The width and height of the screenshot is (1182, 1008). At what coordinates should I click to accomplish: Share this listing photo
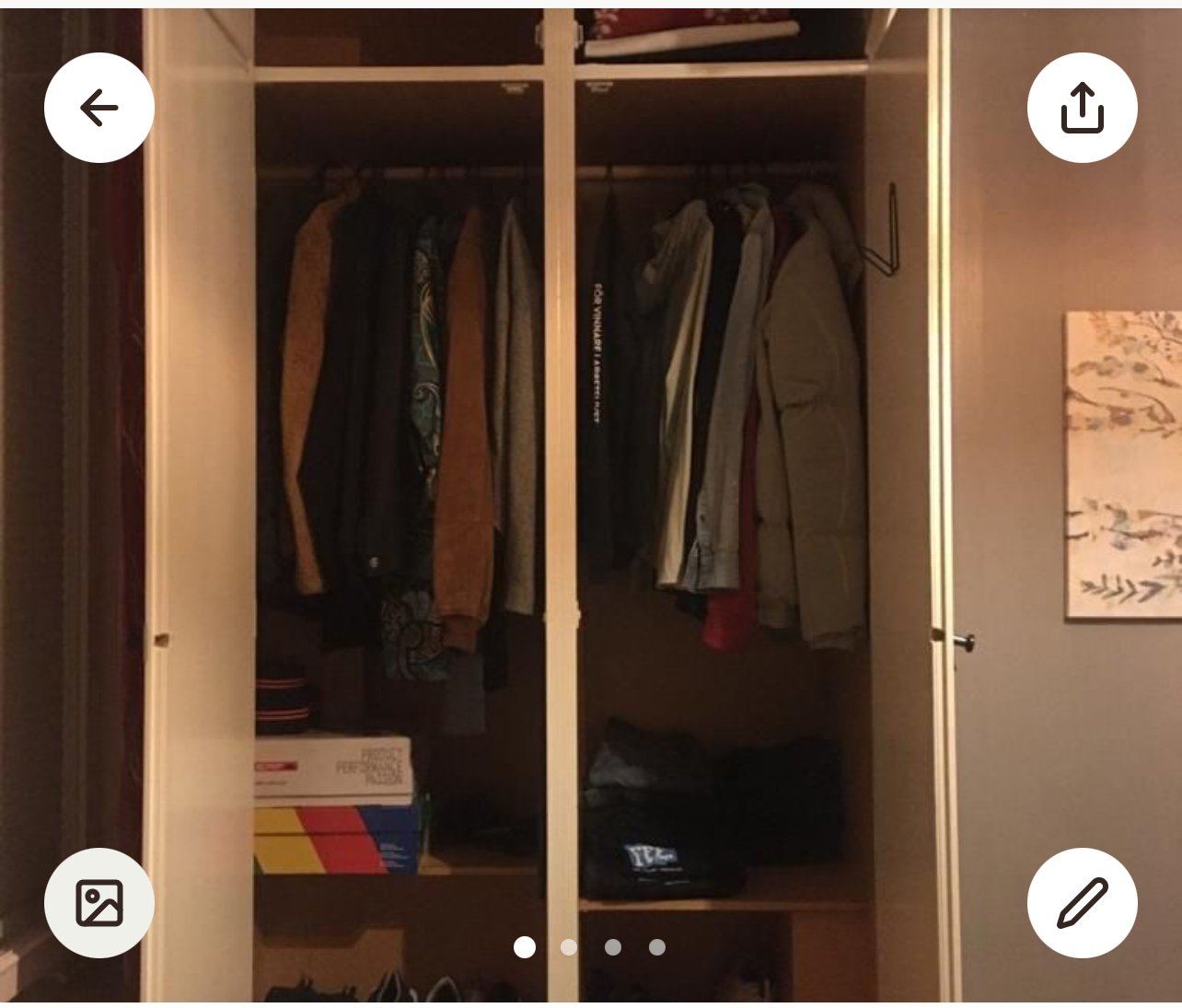1082,108
